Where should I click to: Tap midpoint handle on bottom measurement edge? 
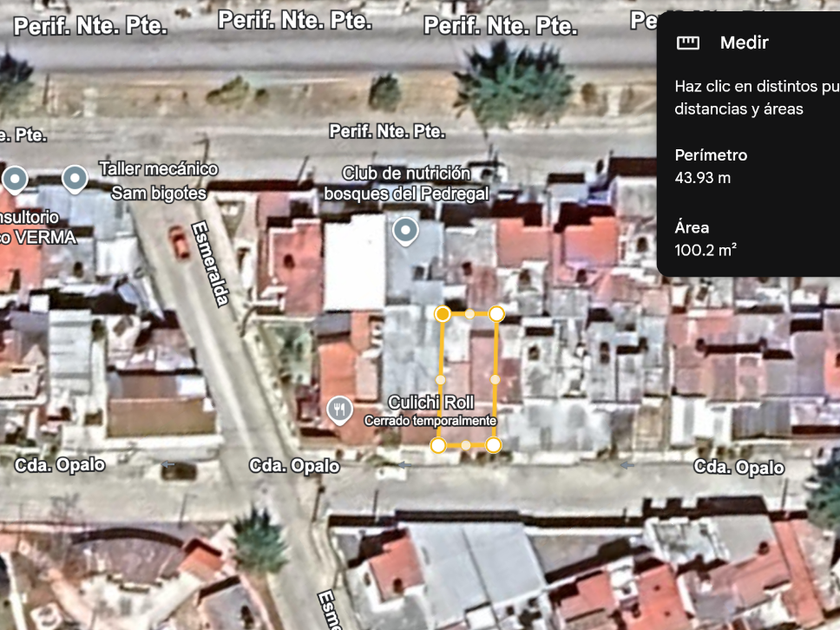[466, 445]
